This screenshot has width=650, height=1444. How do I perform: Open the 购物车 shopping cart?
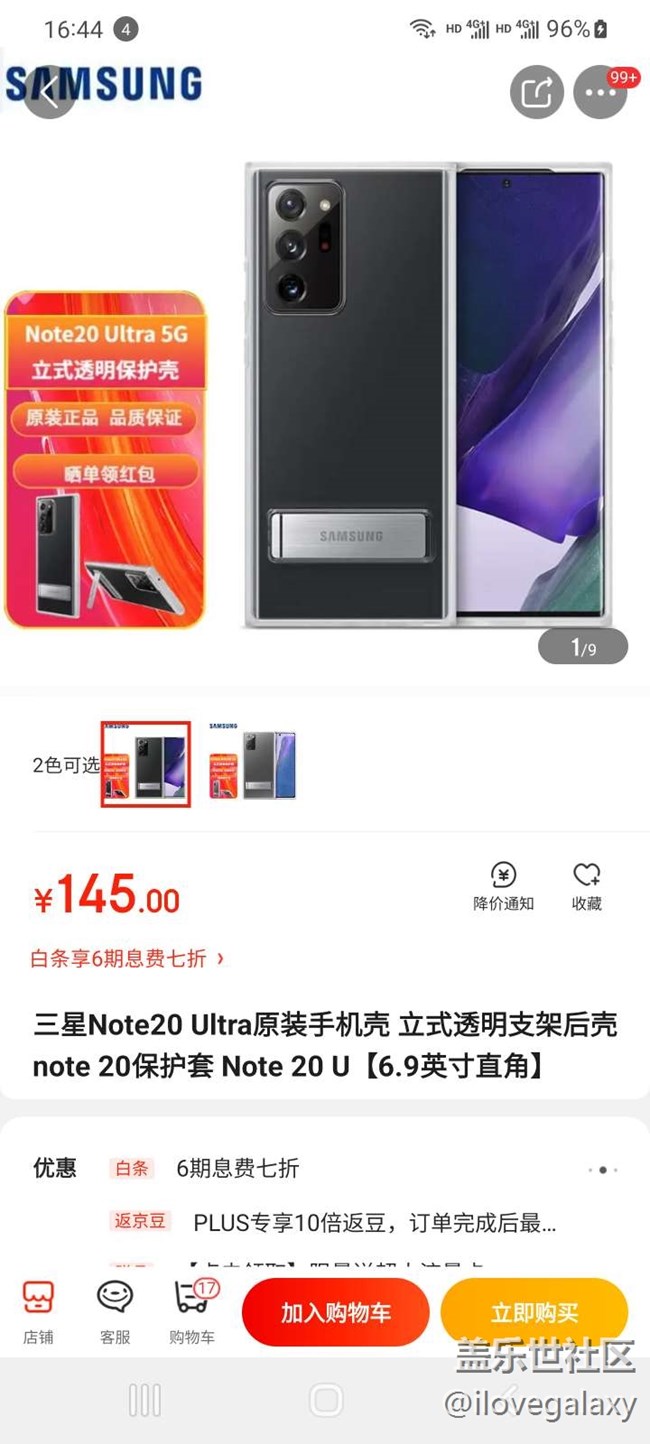pyautogui.click(x=192, y=1312)
